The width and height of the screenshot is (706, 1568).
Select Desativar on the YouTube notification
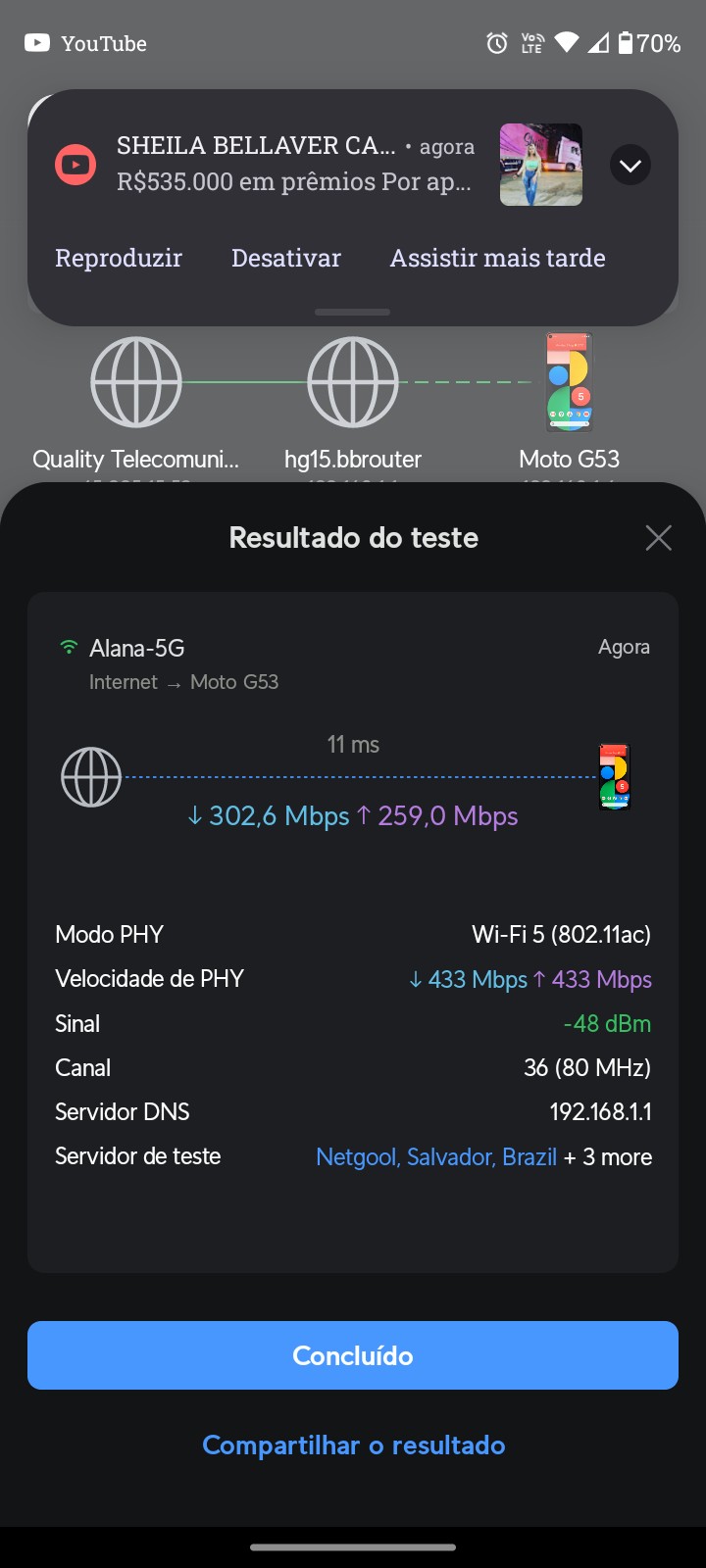[286, 258]
